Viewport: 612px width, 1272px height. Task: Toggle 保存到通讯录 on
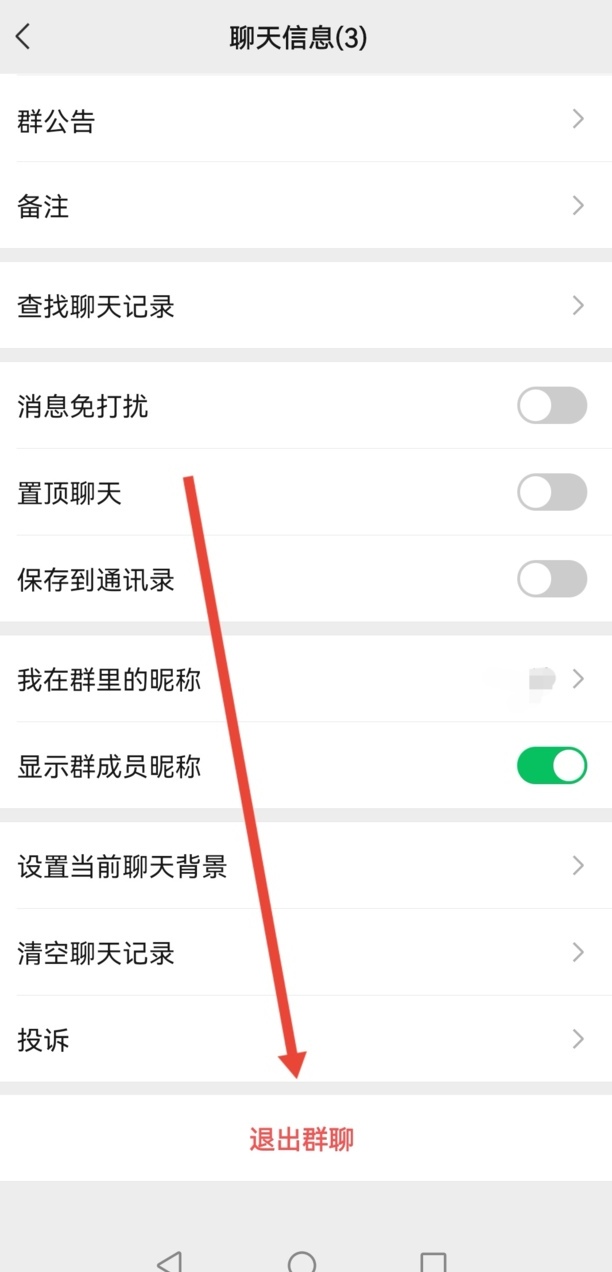click(551, 579)
